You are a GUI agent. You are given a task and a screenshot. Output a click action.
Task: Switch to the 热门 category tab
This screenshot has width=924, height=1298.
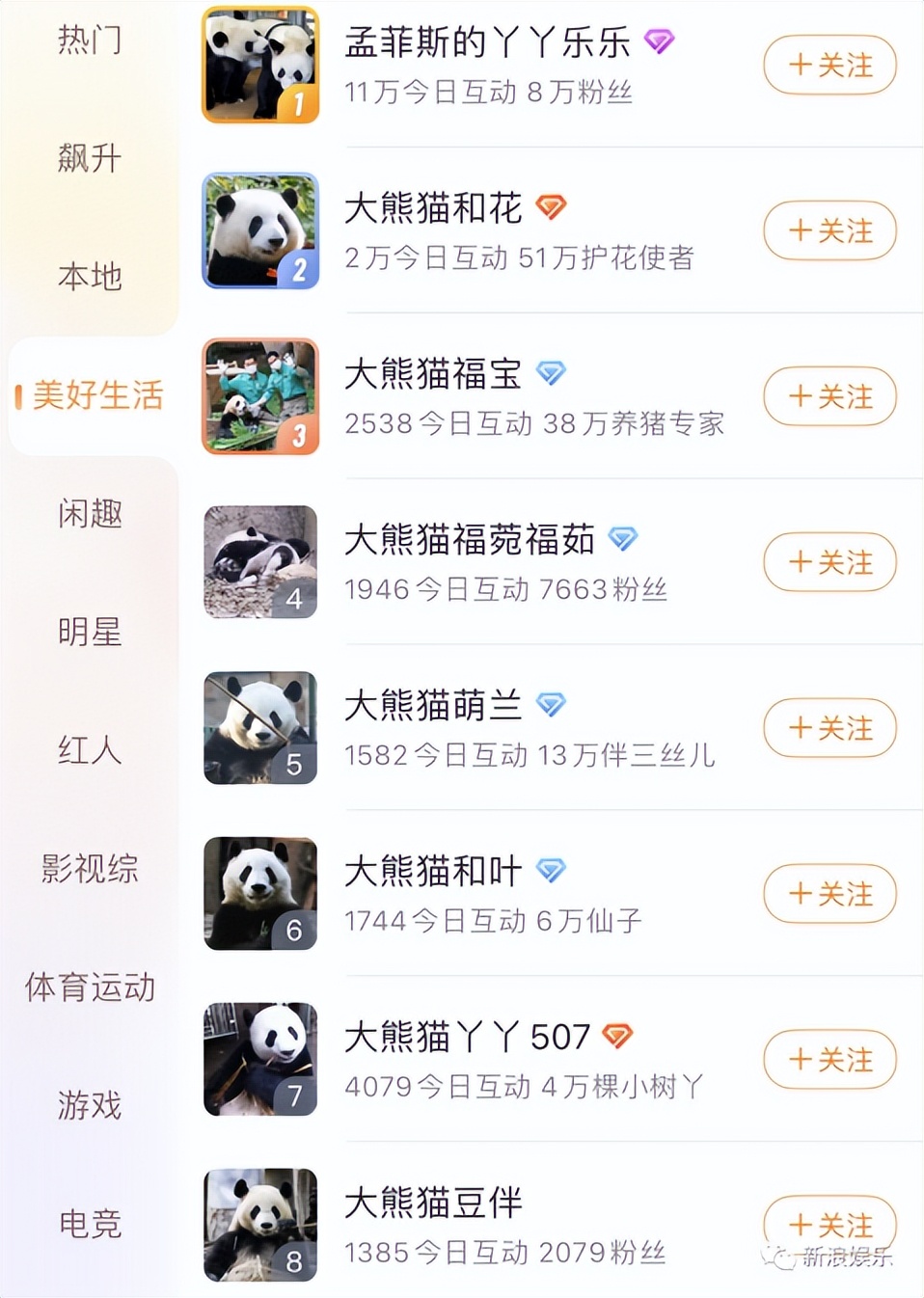pos(92,41)
